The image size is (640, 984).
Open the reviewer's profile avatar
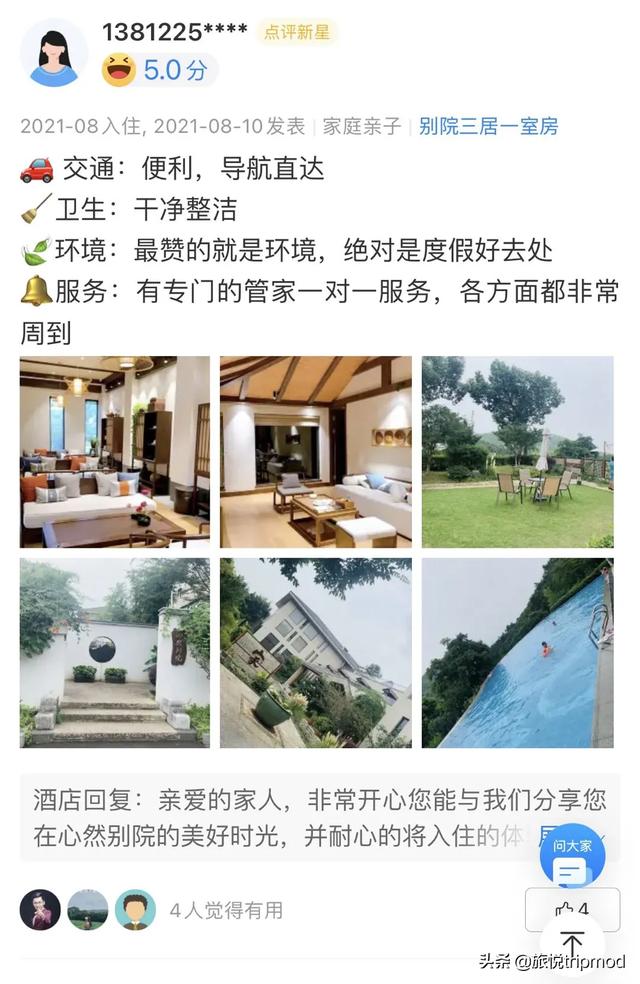[x=54, y=53]
